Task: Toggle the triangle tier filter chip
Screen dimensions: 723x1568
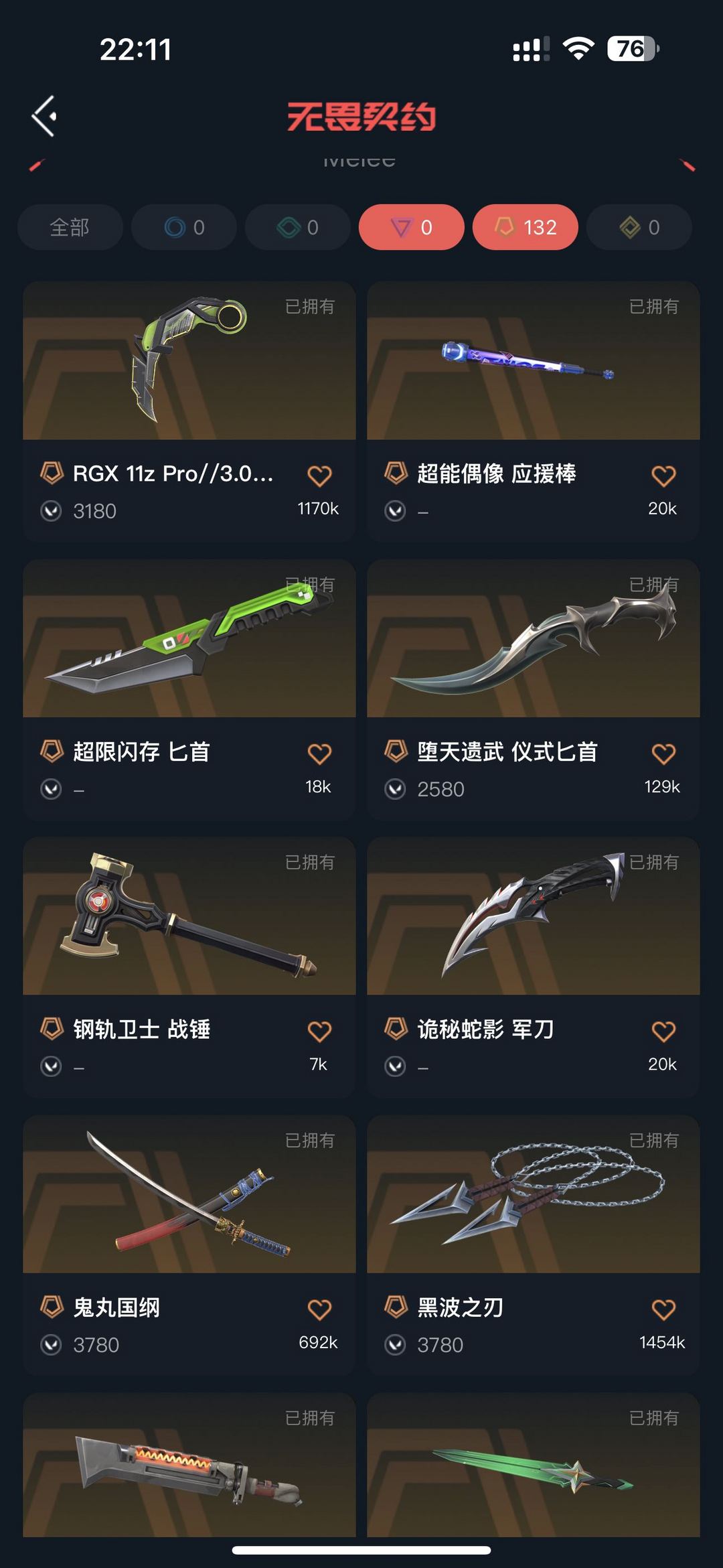Action: (411, 227)
